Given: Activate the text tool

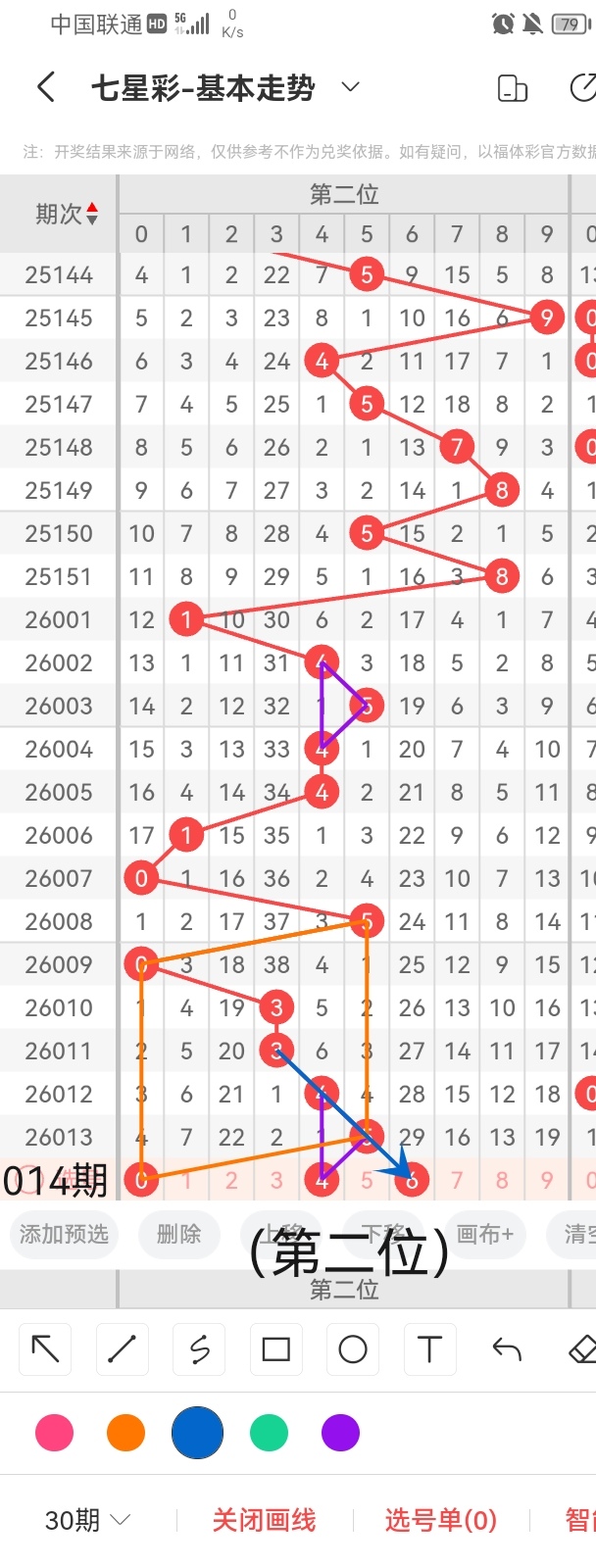Looking at the screenshot, I should point(429,1349).
